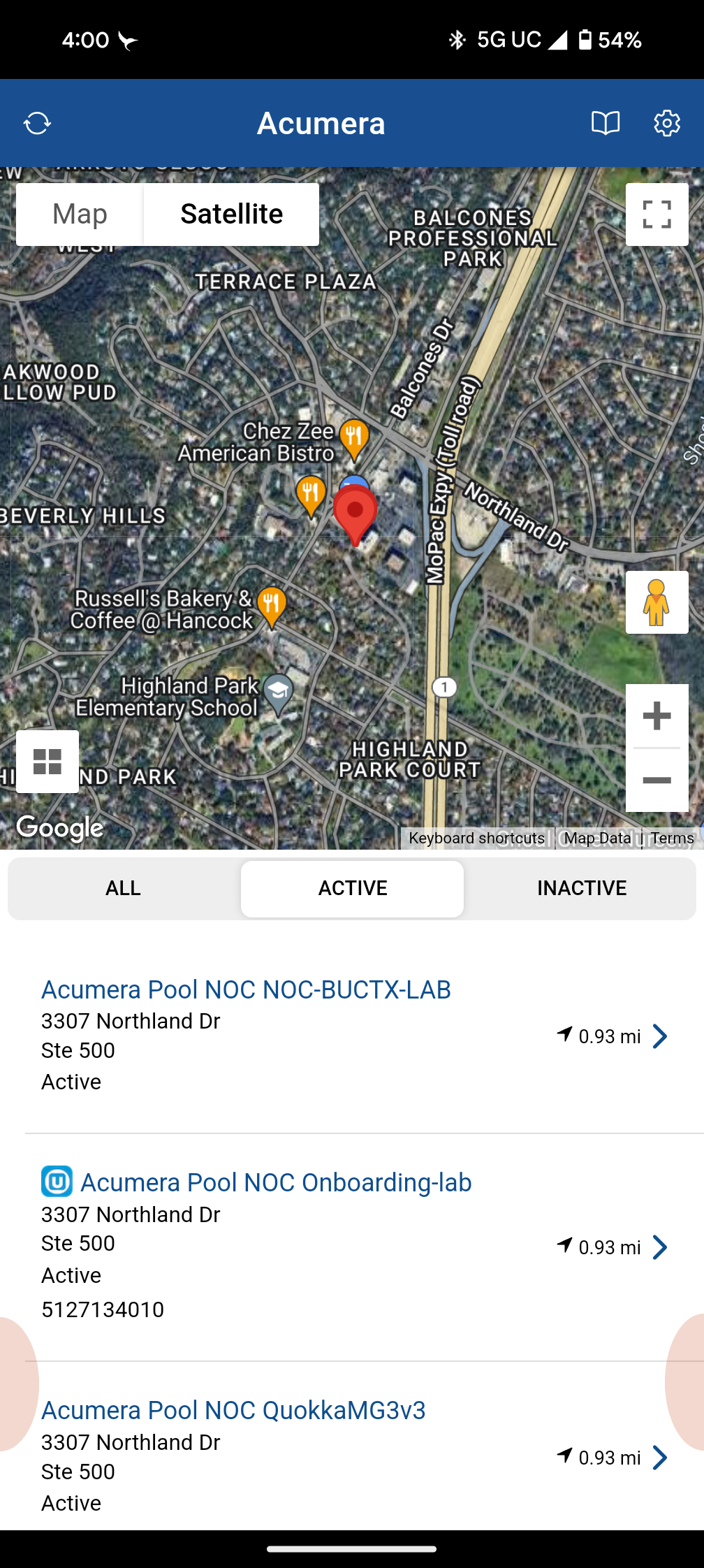Switch the map view to Map

point(80,215)
